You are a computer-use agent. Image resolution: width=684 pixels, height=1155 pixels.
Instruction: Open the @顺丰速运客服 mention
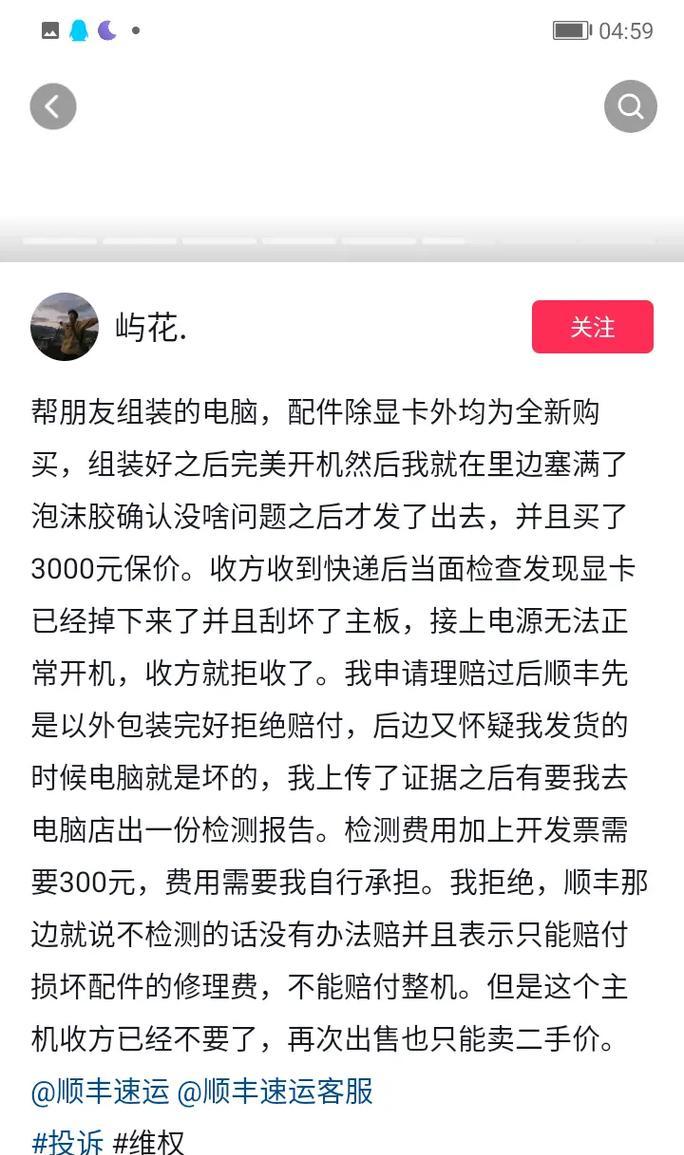pyautogui.click(x=275, y=1092)
